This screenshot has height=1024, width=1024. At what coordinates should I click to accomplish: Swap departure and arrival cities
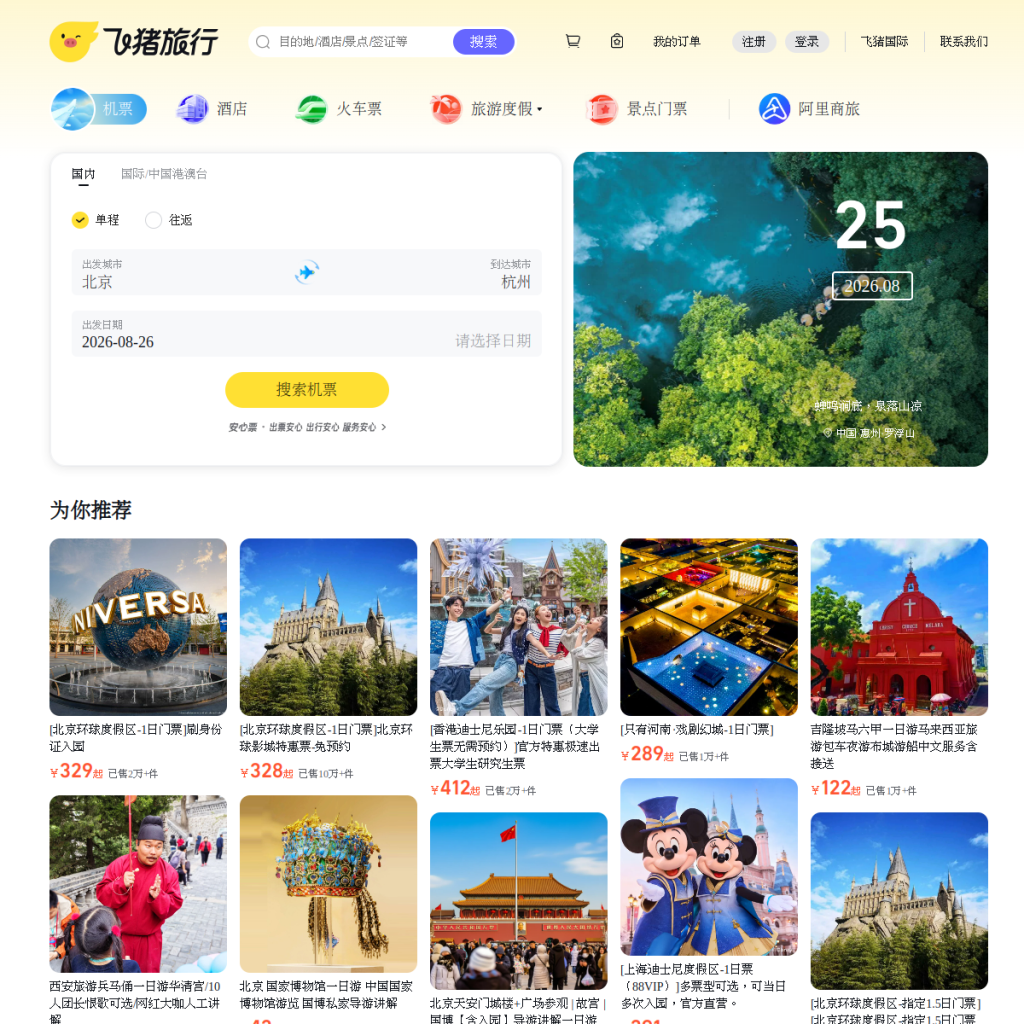pos(306,272)
